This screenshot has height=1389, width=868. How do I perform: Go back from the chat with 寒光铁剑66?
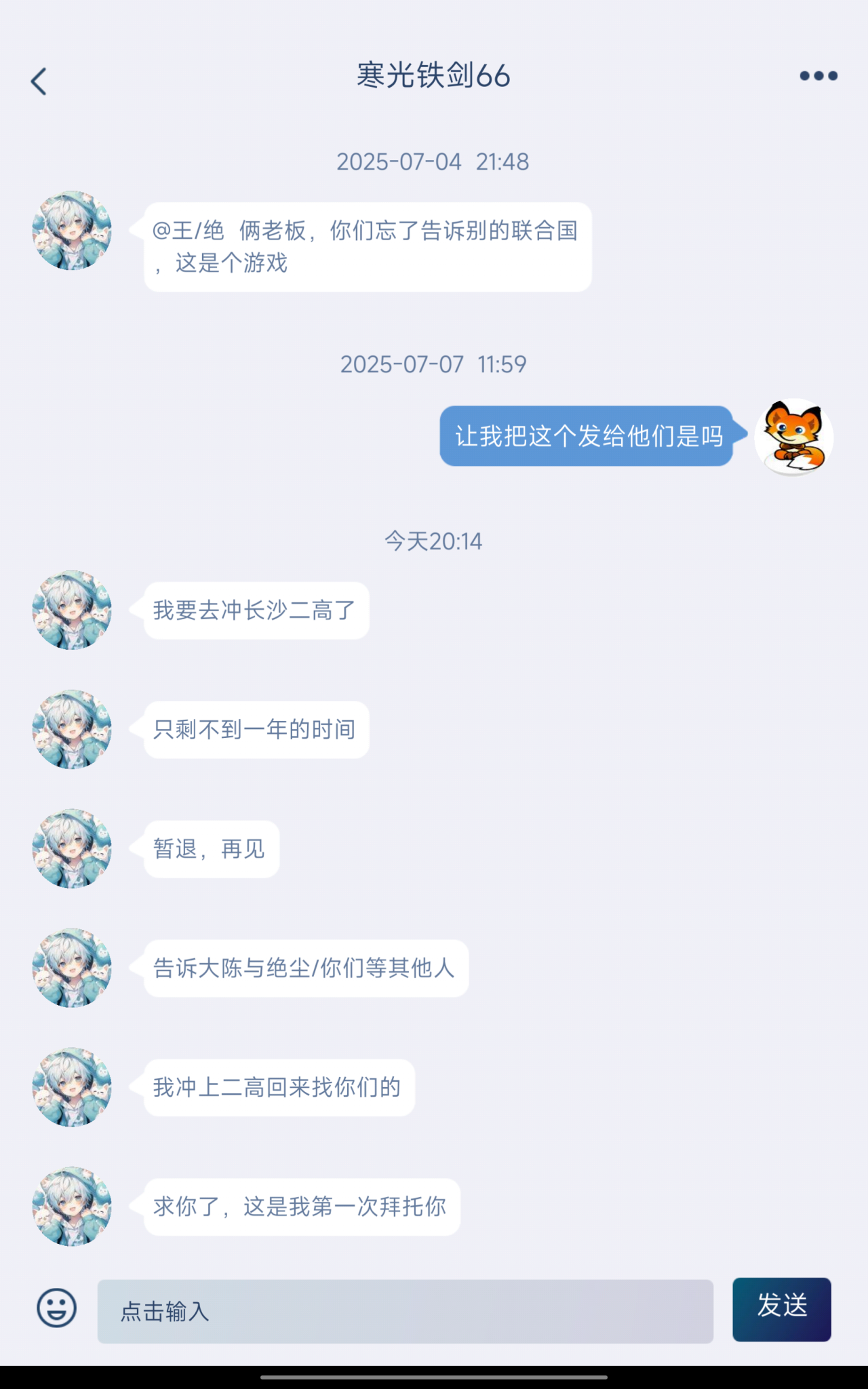[x=39, y=81]
